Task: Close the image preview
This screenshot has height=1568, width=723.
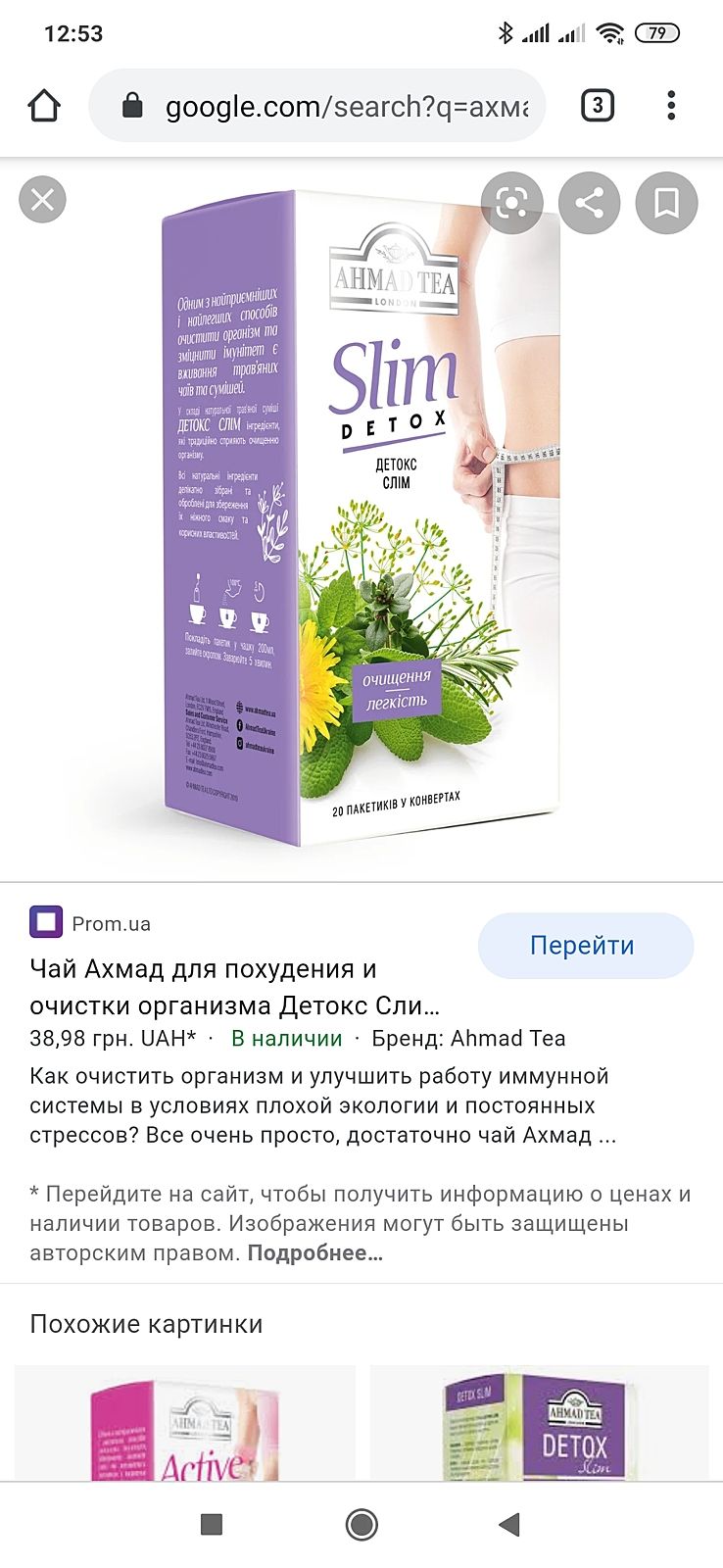Action: coord(42,200)
